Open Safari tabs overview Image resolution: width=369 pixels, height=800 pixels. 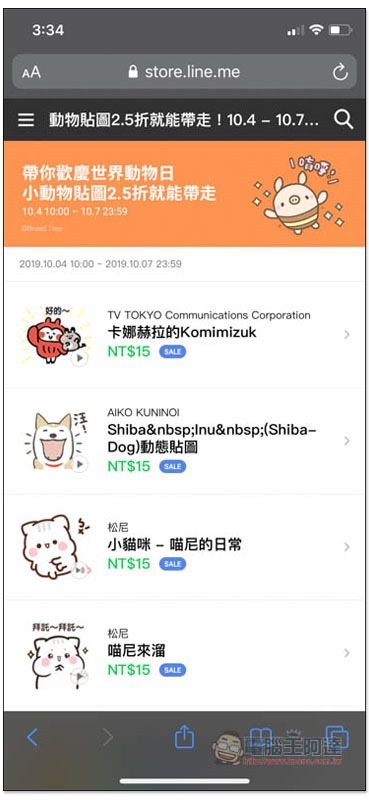point(337,737)
